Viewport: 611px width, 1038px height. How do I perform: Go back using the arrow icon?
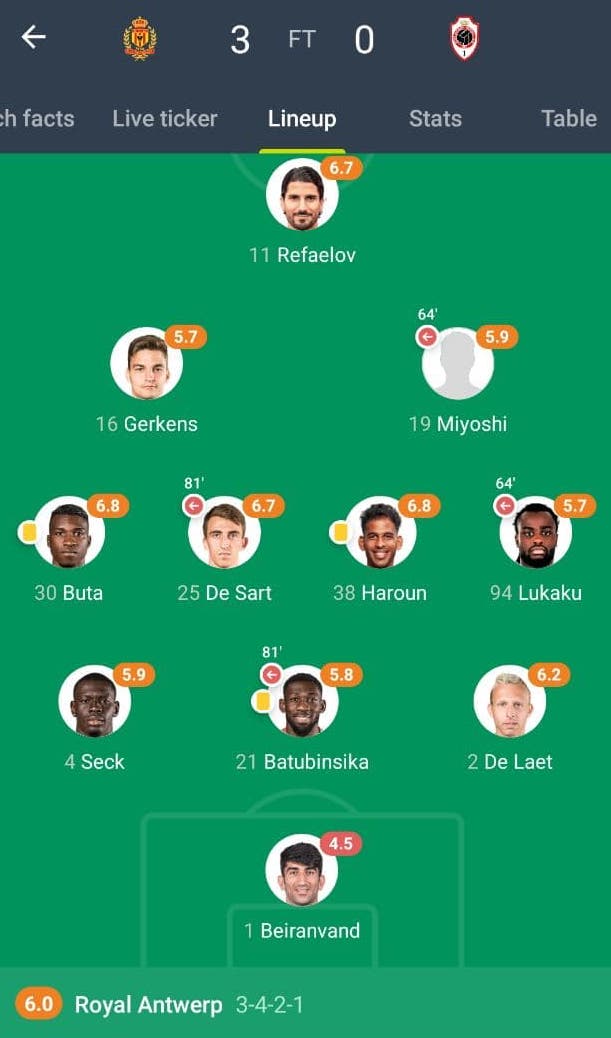(34, 38)
